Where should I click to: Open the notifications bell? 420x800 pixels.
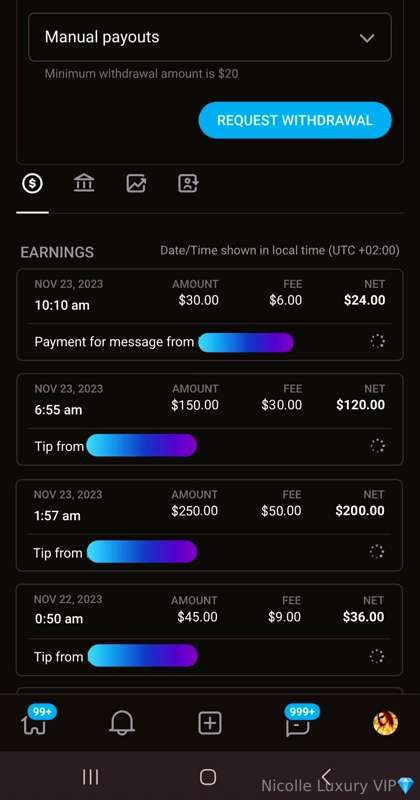(x=122, y=723)
